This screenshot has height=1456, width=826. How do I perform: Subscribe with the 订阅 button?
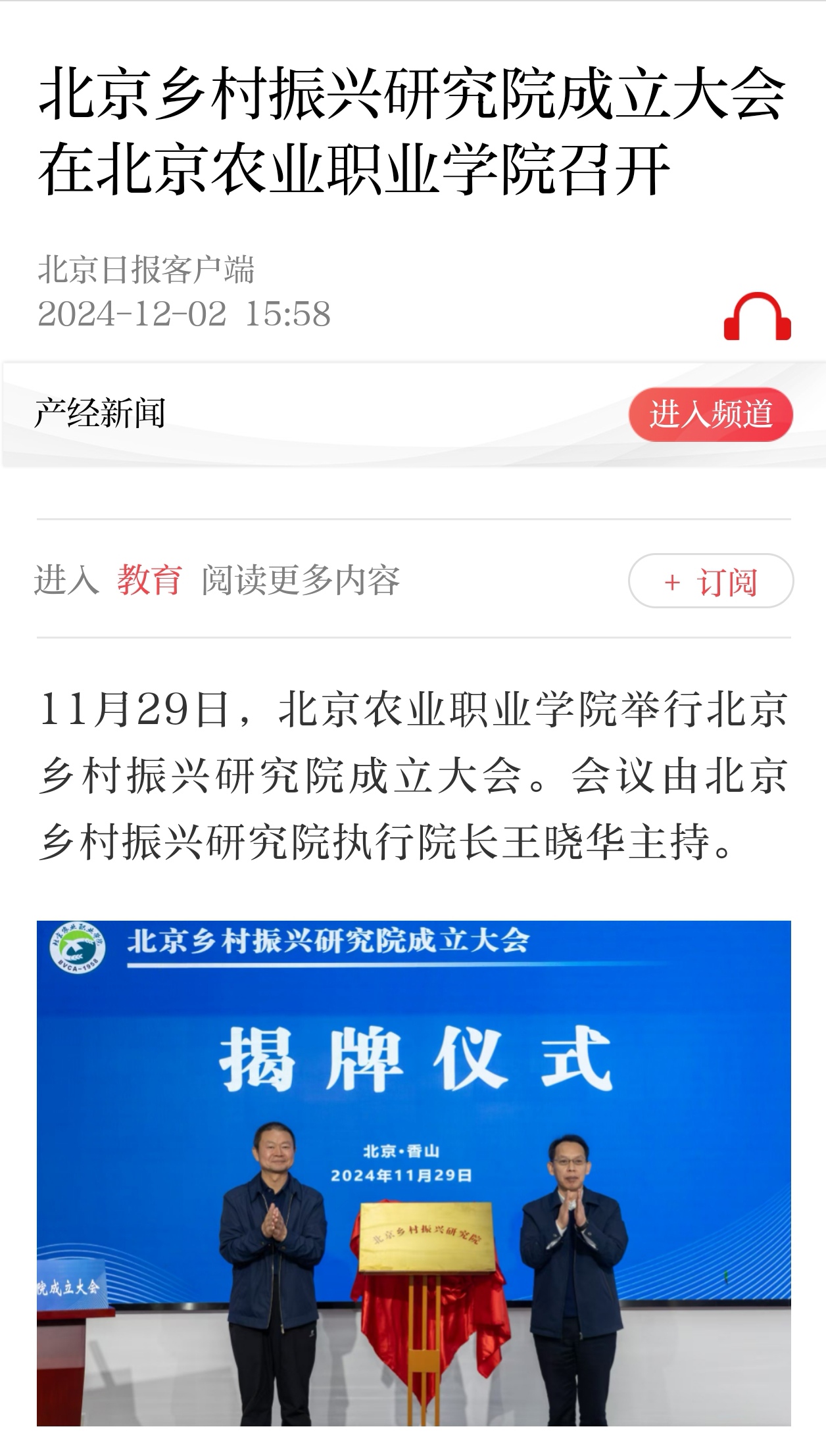pyautogui.click(x=711, y=581)
